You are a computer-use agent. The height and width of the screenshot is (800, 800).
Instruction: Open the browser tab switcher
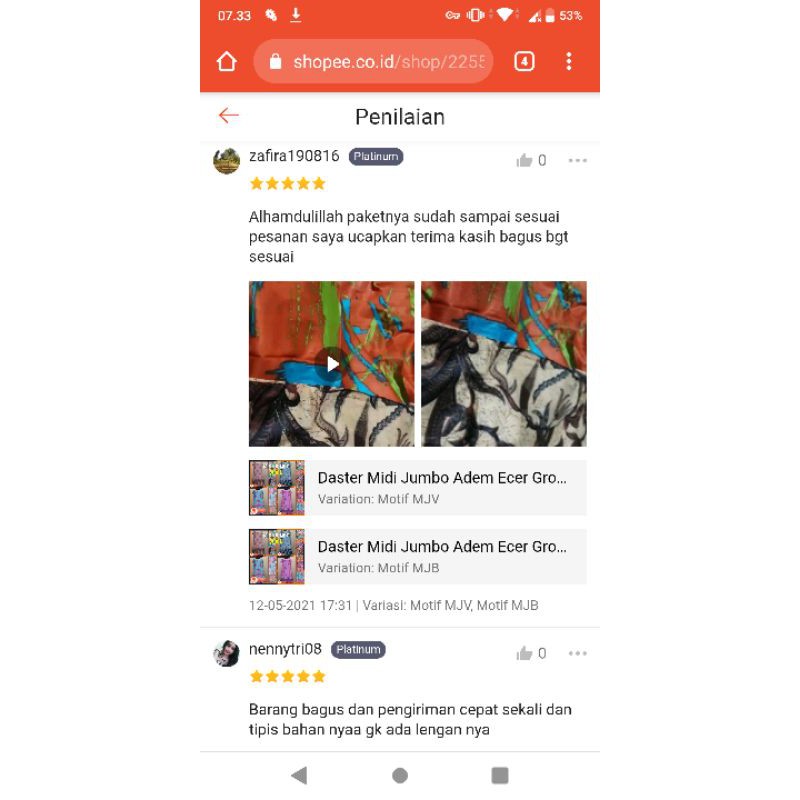pos(524,62)
